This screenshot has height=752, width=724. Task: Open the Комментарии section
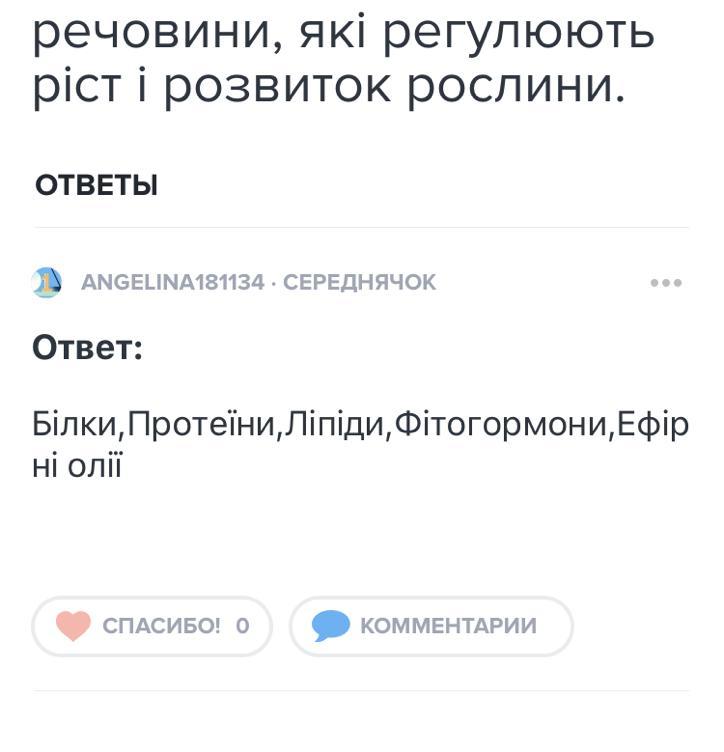(x=431, y=626)
